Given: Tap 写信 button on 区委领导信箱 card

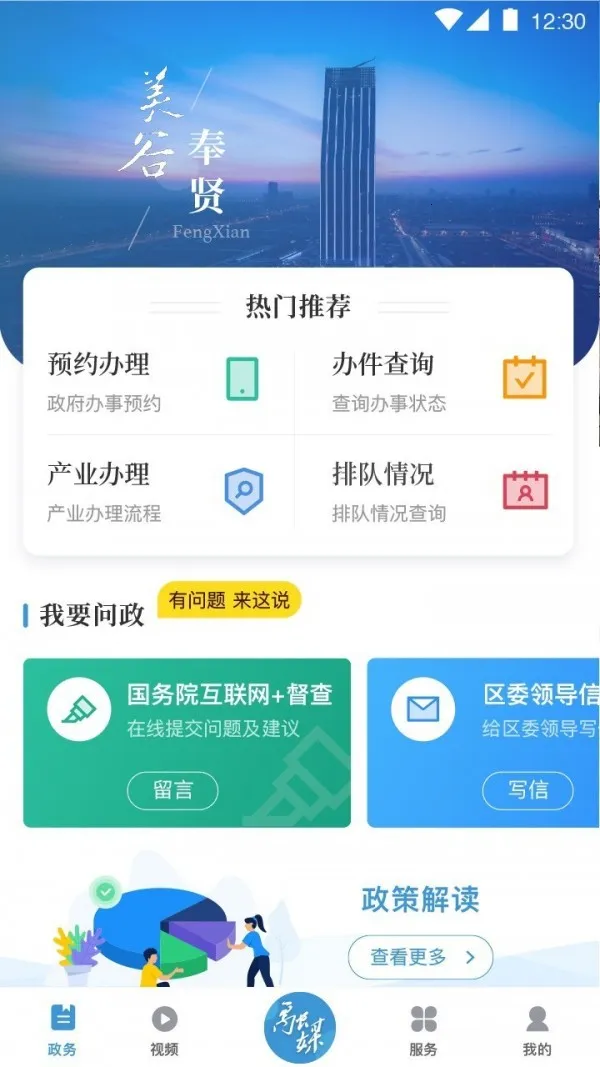Looking at the screenshot, I should coord(527,790).
